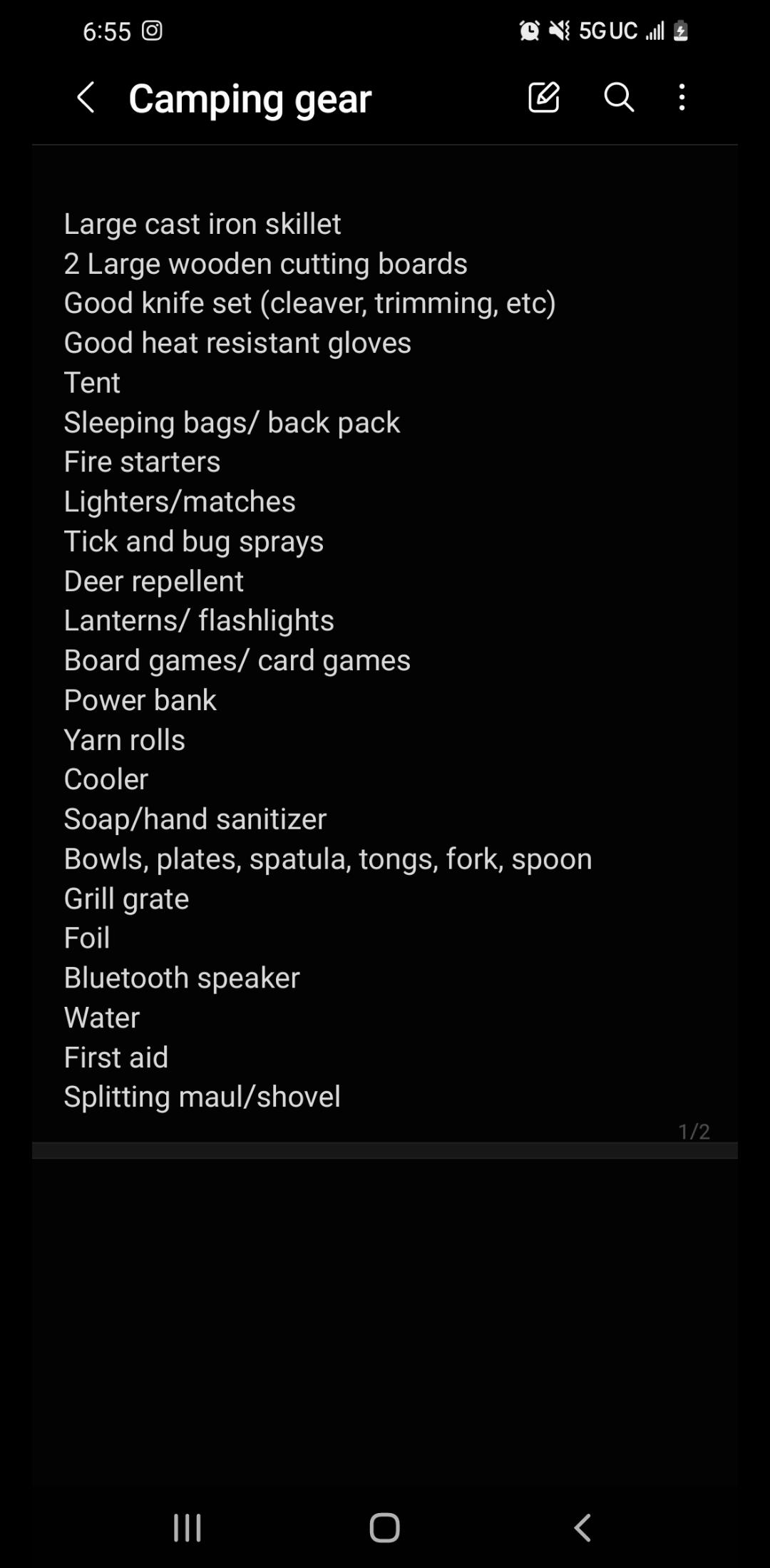The height and width of the screenshot is (1568, 770).
Task: Open the edit pencil icon to modify note
Action: pos(543,98)
